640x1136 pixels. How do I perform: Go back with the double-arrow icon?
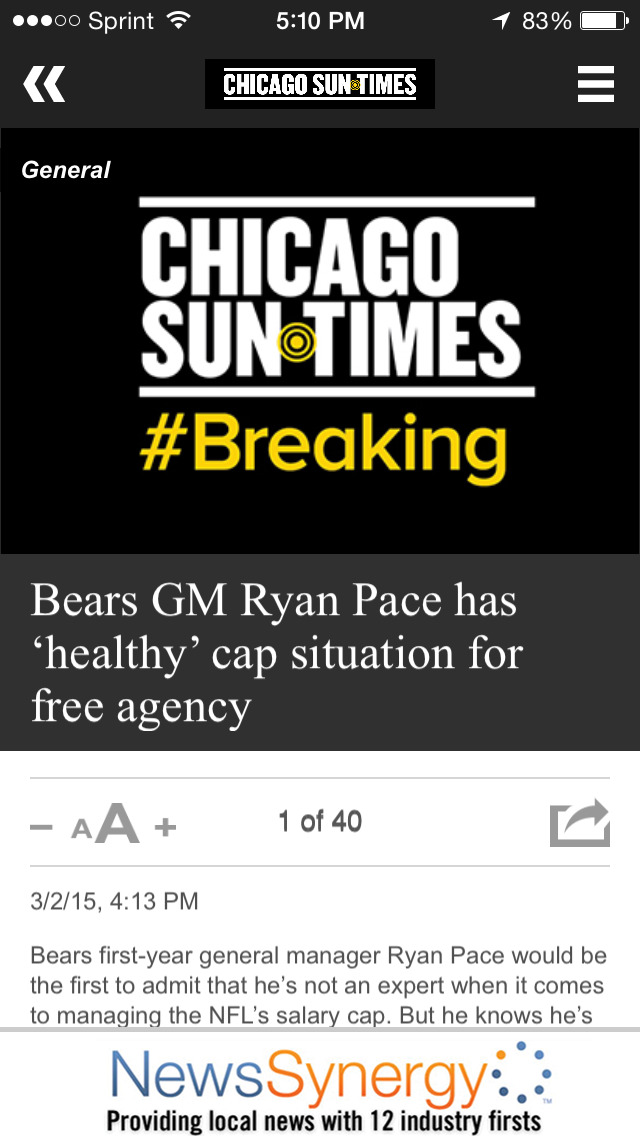[x=44, y=85]
